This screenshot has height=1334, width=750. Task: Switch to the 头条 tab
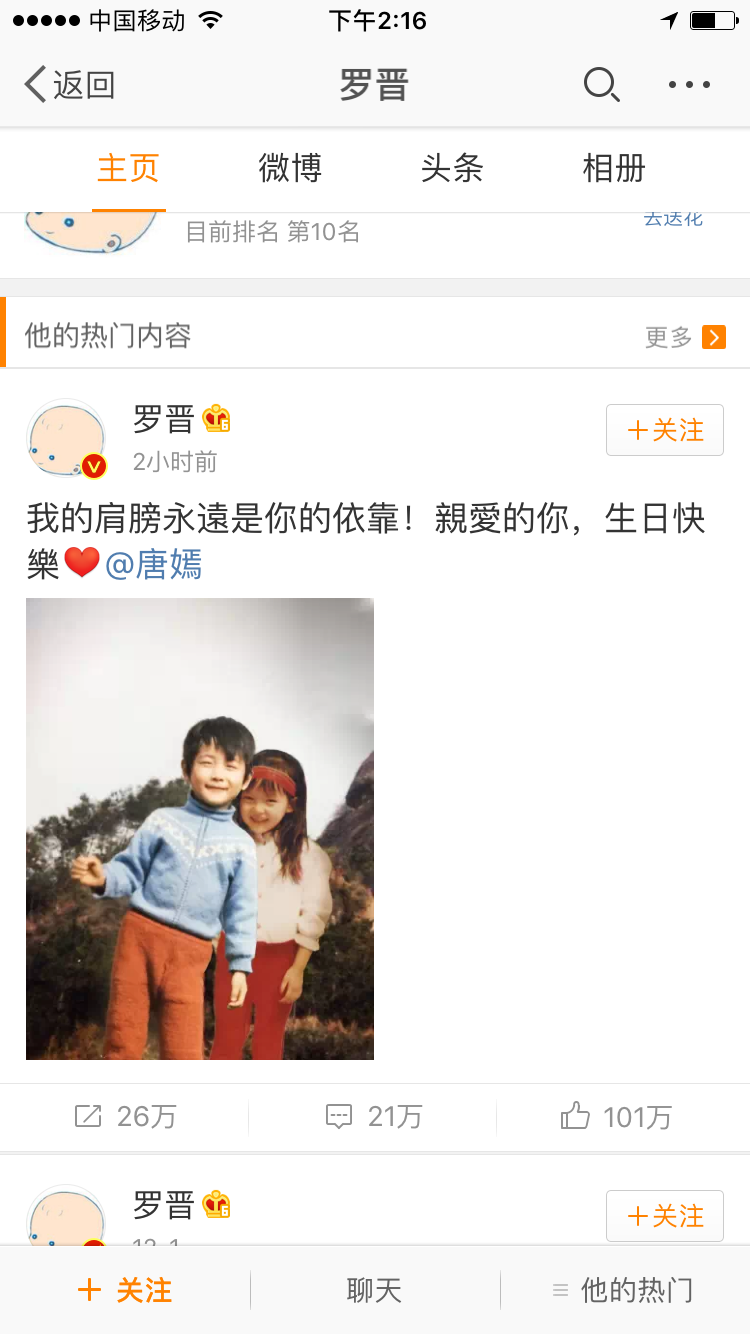(452, 168)
